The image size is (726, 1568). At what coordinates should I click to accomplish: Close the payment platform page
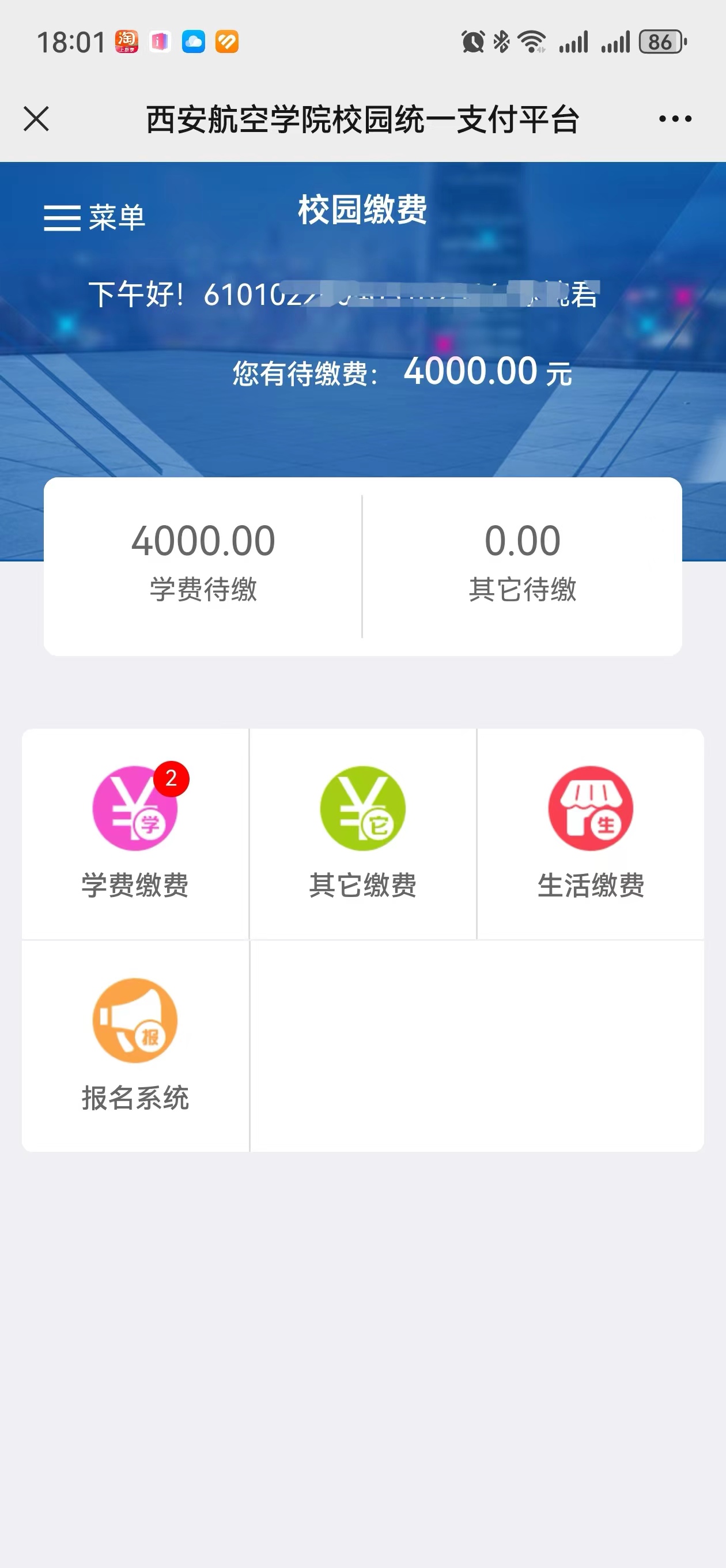coord(36,119)
